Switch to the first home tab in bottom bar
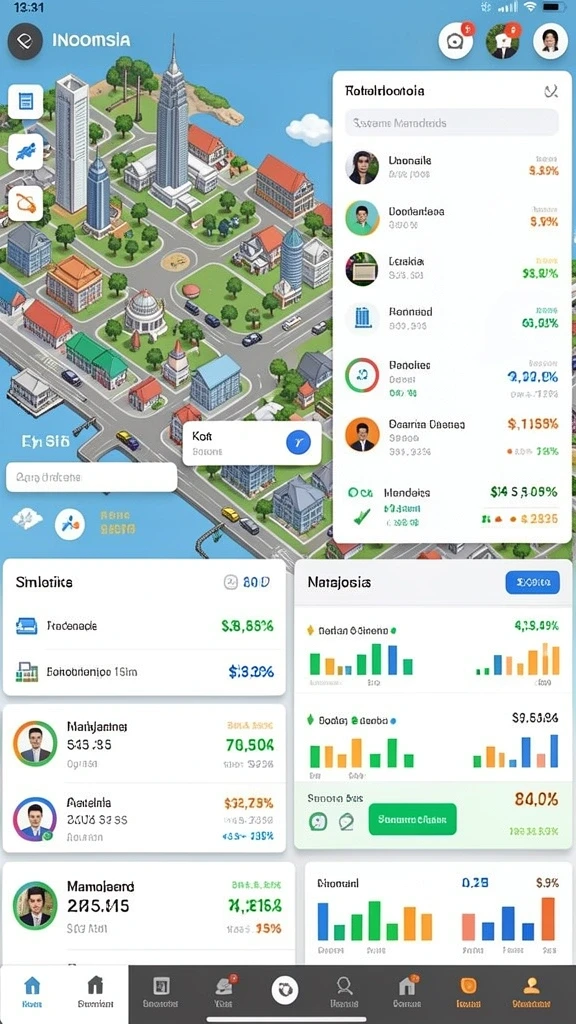 (31, 993)
